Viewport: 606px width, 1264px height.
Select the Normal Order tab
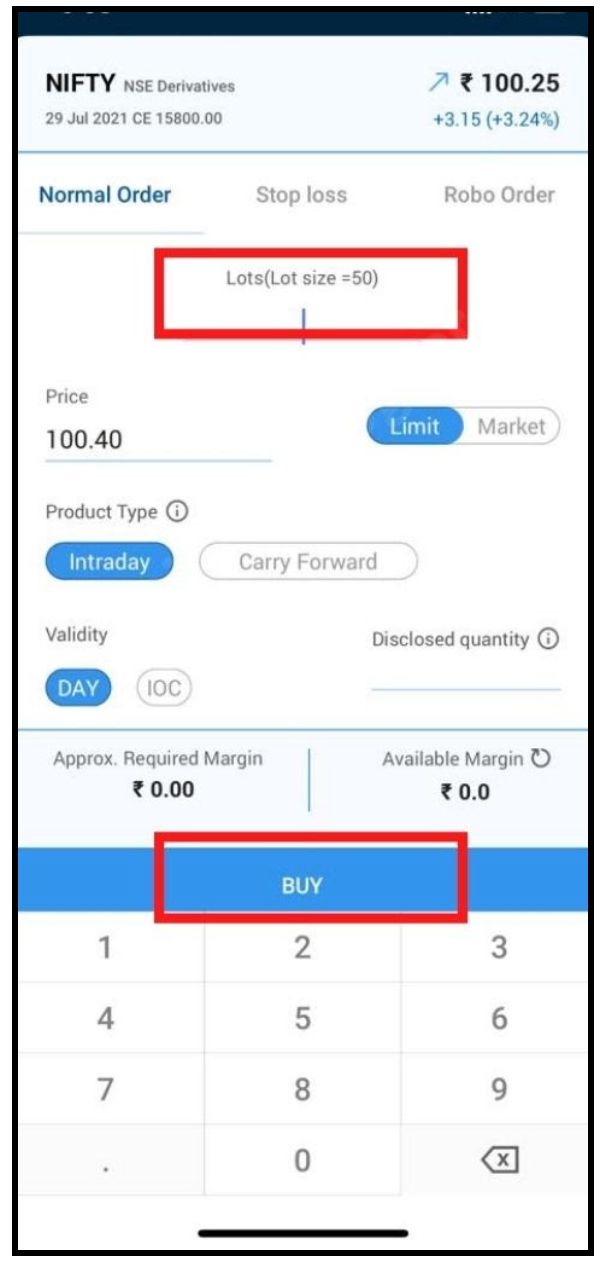point(105,195)
